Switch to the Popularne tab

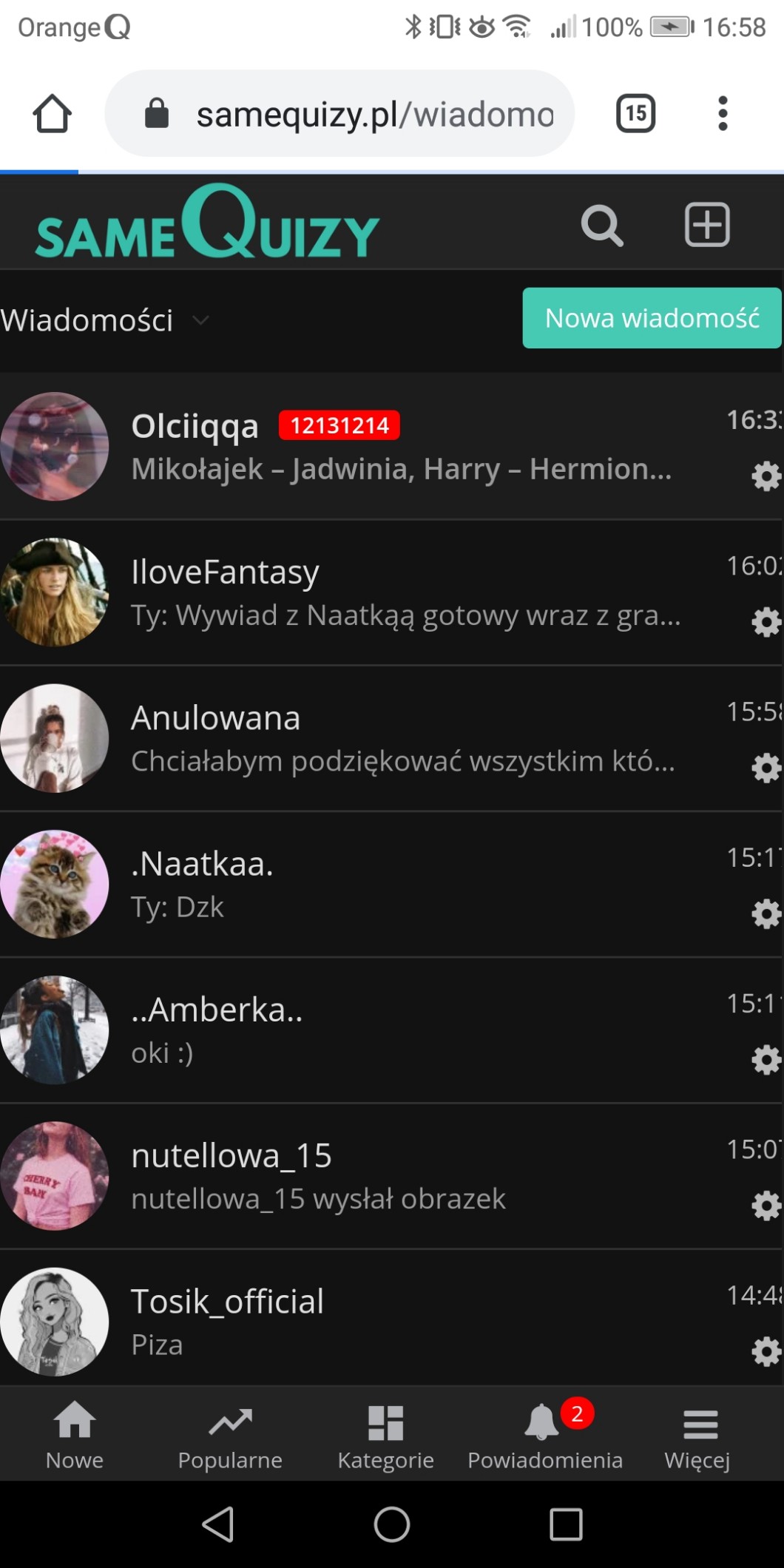pyautogui.click(x=230, y=1435)
